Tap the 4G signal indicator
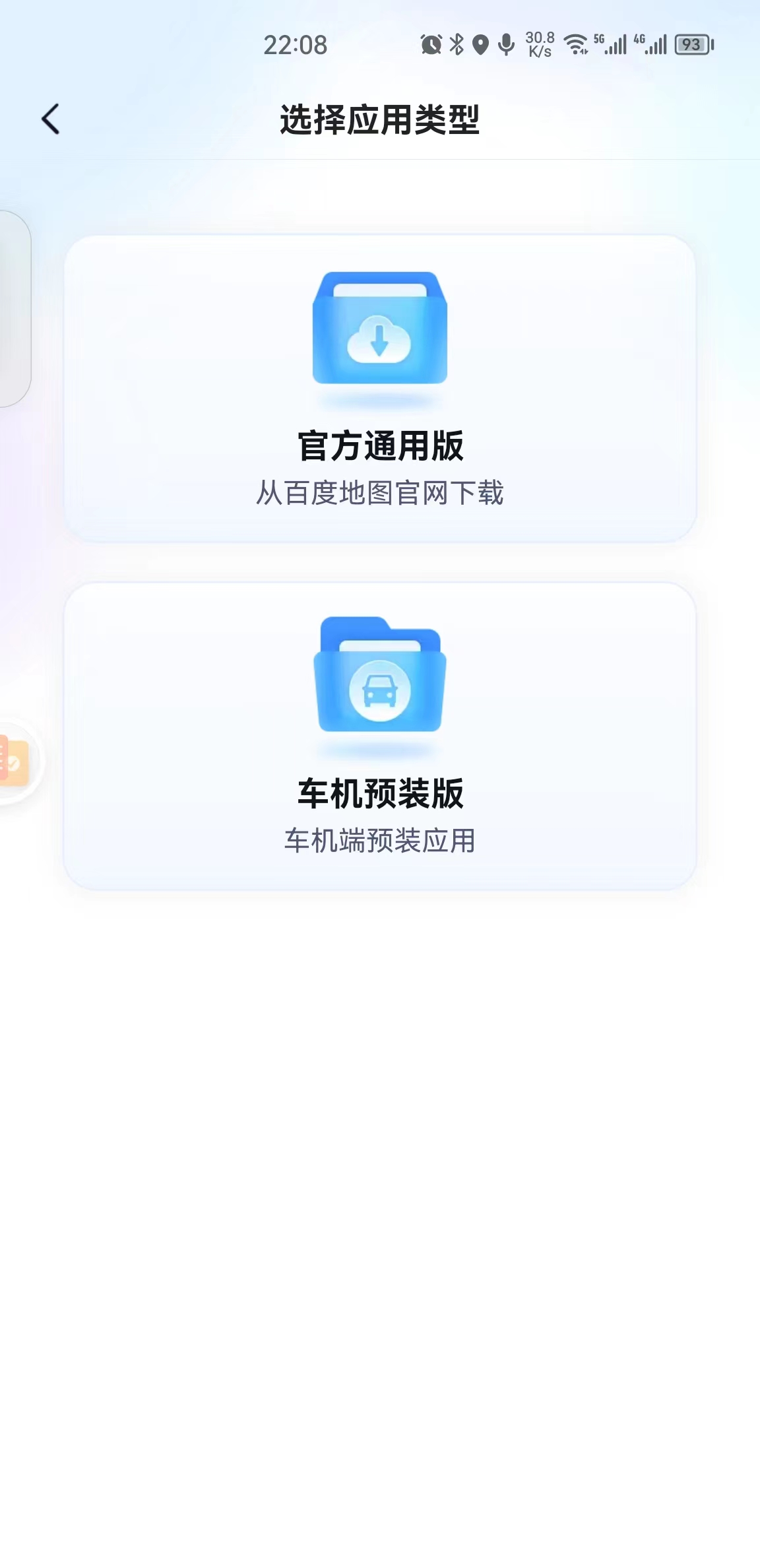This screenshot has height=1568, width=760. click(650, 44)
